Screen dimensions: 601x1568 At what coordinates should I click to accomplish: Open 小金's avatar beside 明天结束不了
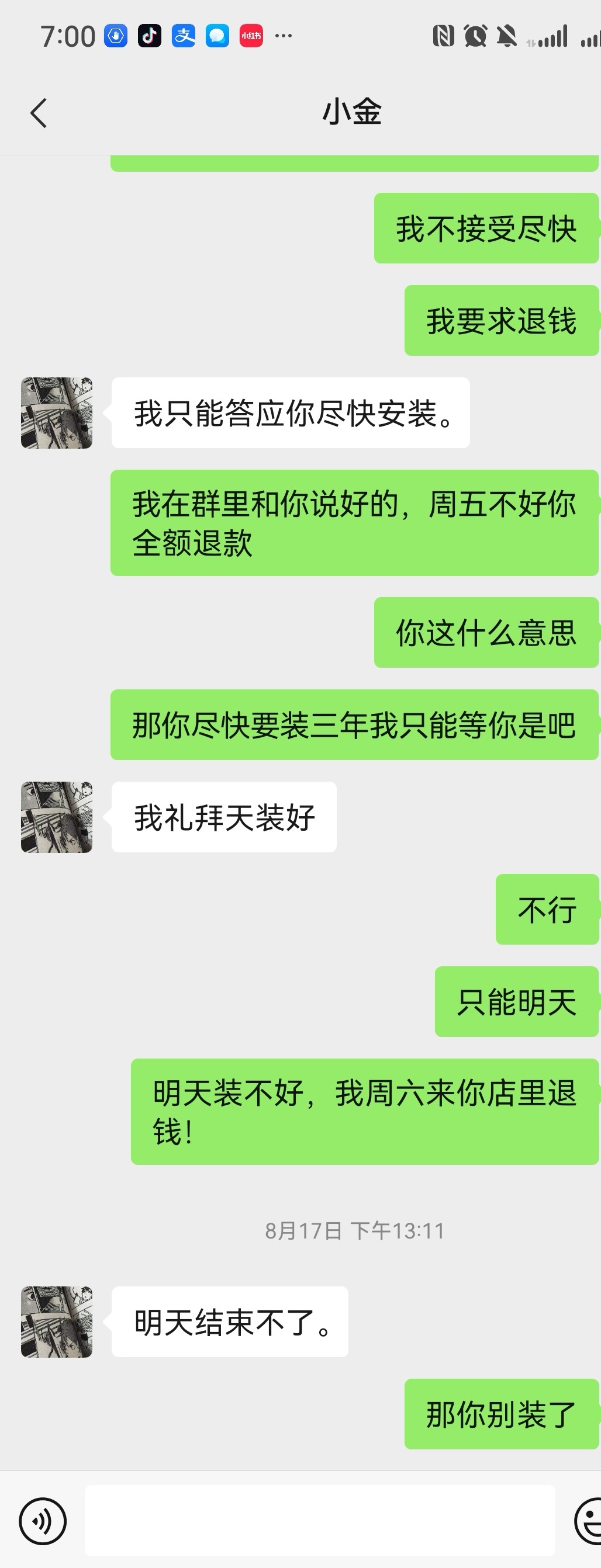pyautogui.click(x=57, y=1321)
